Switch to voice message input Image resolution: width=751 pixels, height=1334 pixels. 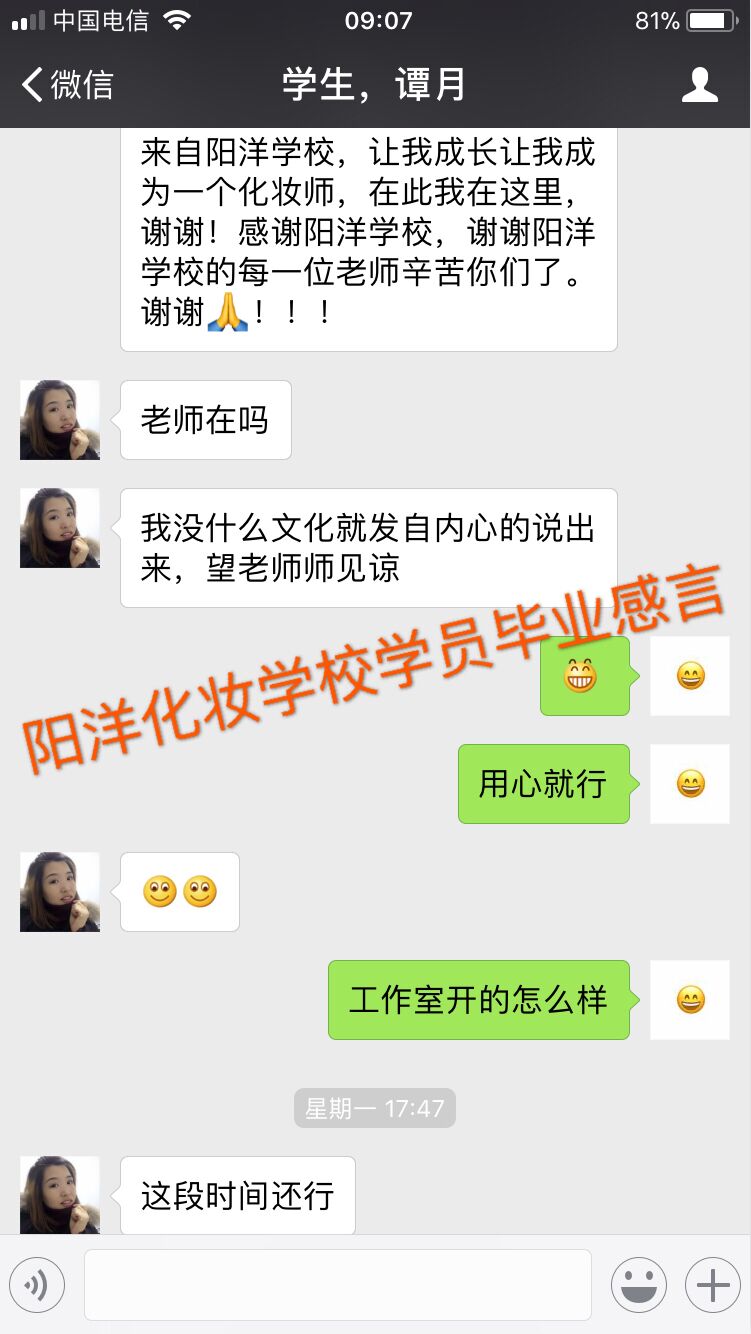tap(37, 1285)
